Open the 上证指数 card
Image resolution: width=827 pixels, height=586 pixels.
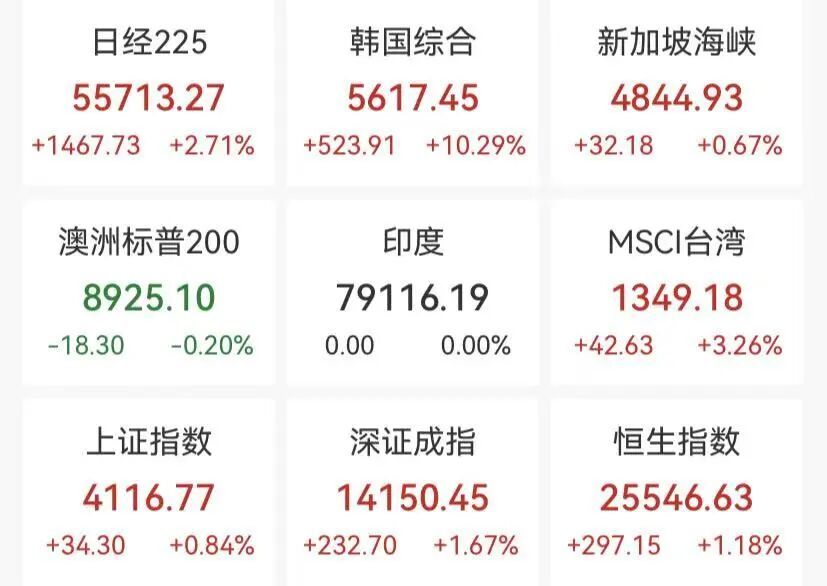(x=148, y=492)
